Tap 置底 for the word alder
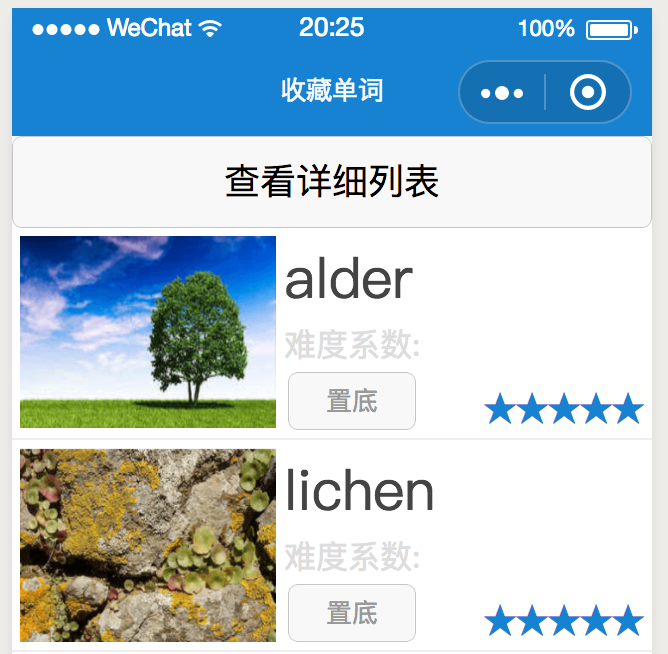 (352, 401)
